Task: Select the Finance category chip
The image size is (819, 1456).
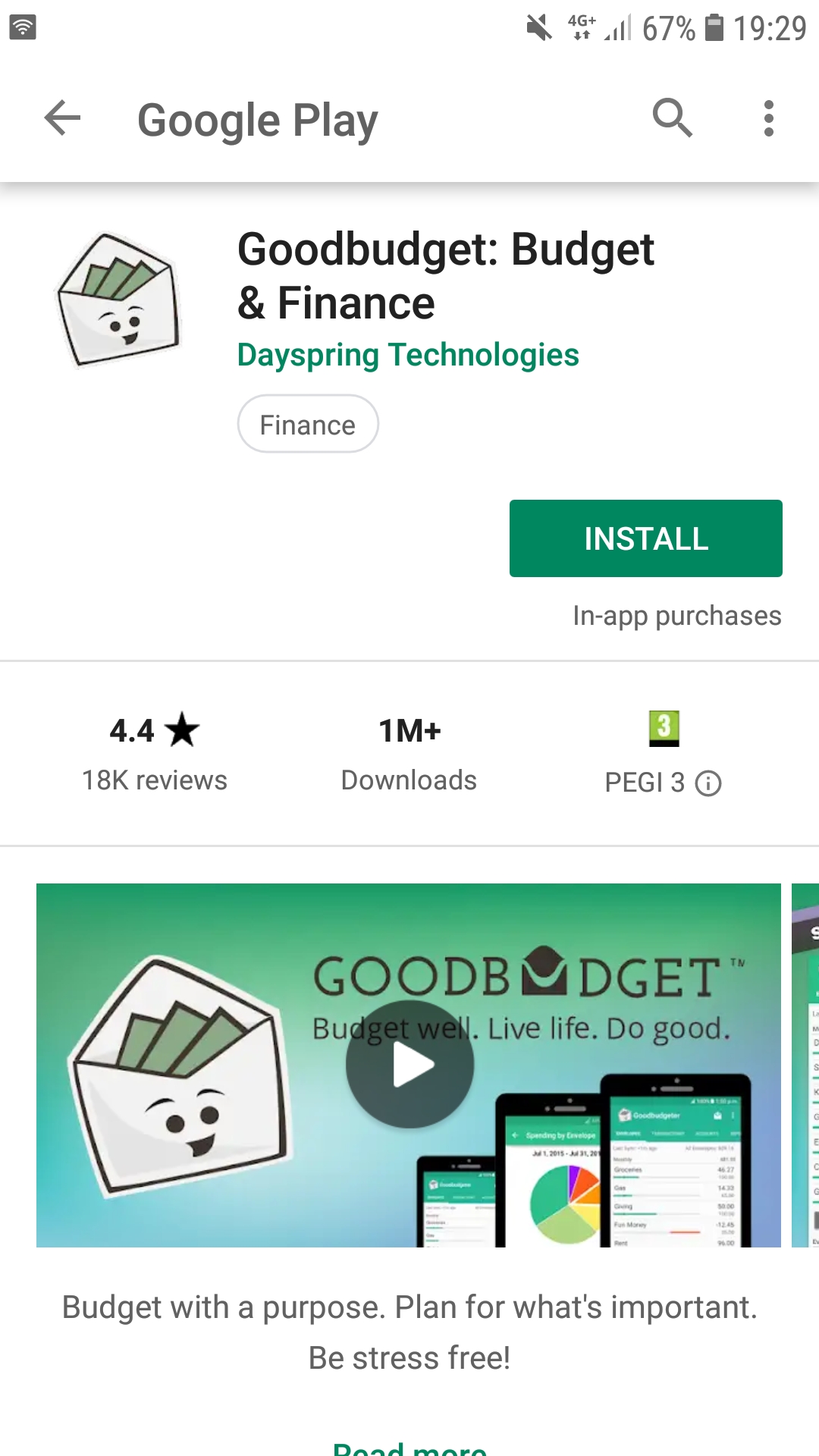Action: 308,424
